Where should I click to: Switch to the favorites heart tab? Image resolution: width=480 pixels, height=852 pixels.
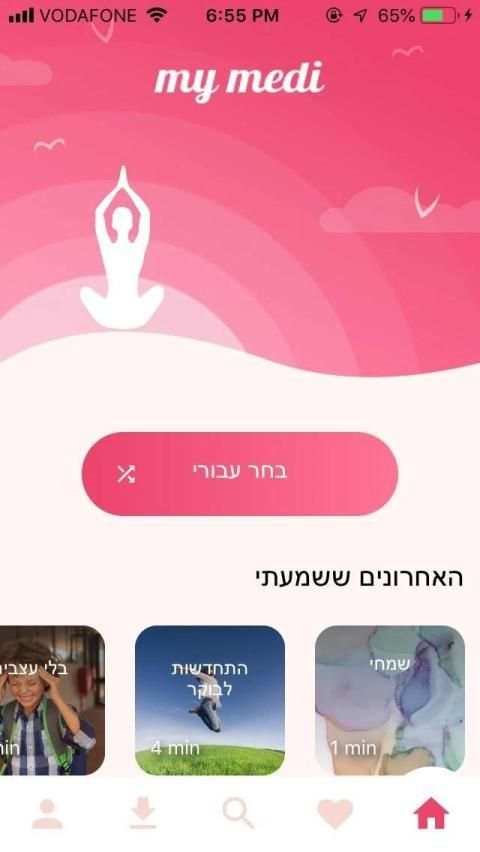click(x=335, y=814)
